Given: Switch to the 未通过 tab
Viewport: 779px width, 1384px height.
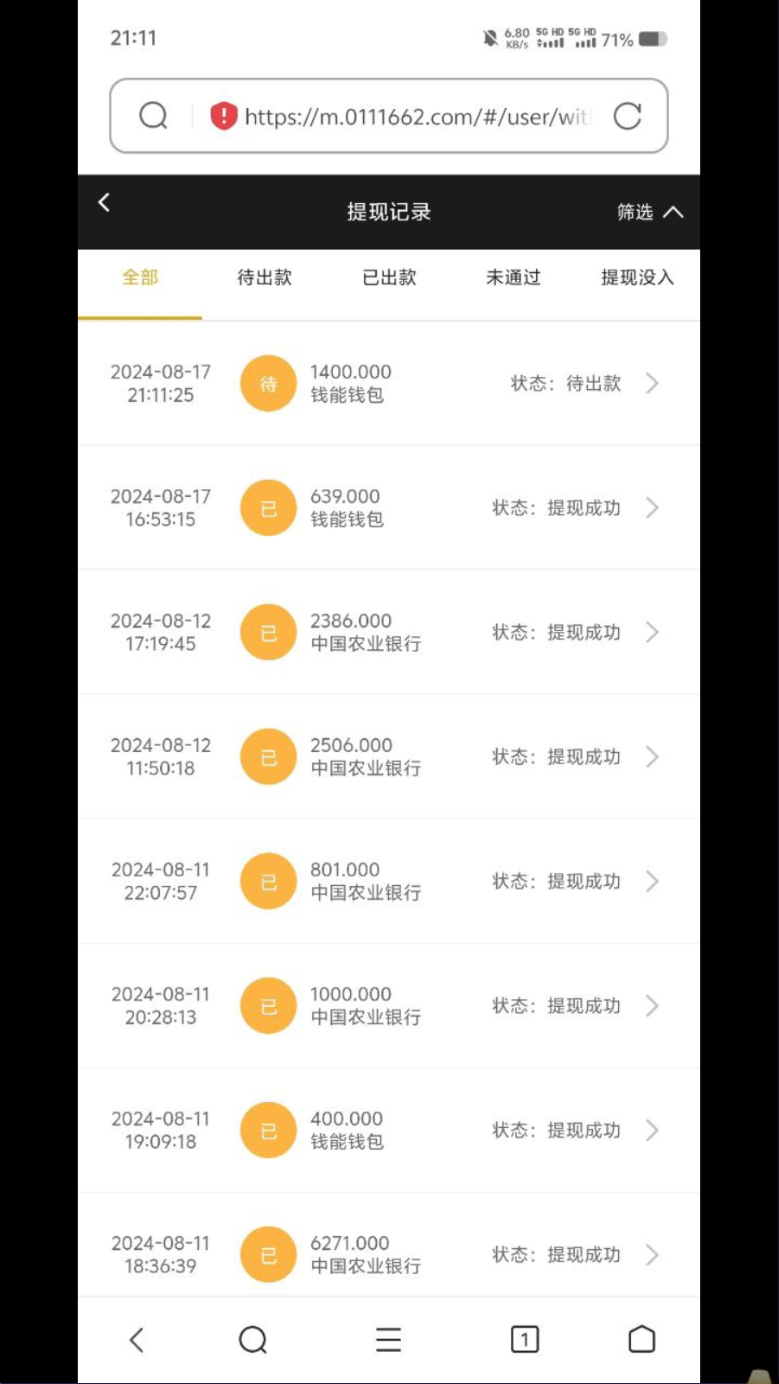Looking at the screenshot, I should tap(513, 278).
